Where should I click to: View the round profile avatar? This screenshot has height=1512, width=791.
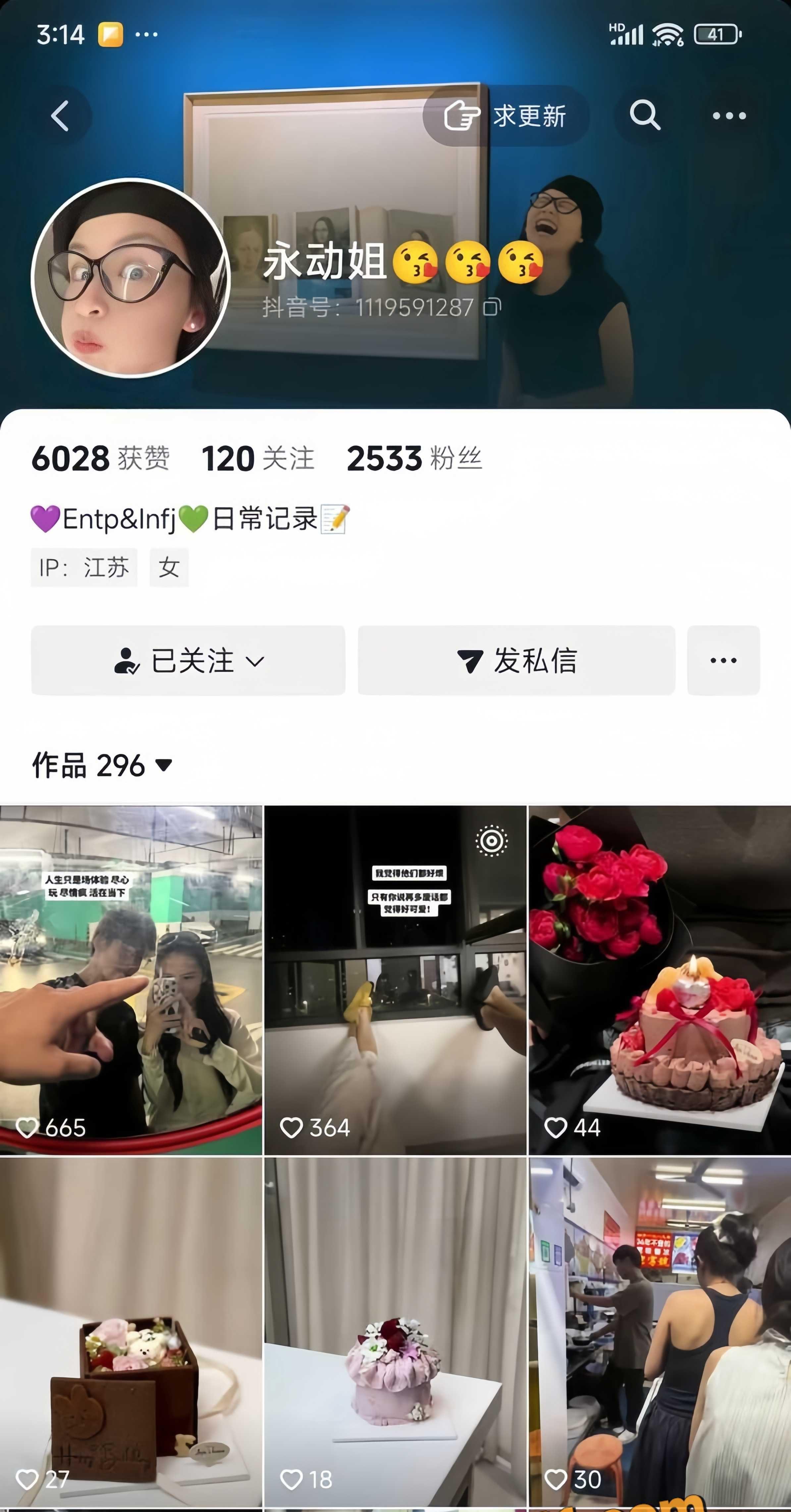(x=131, y=277)
